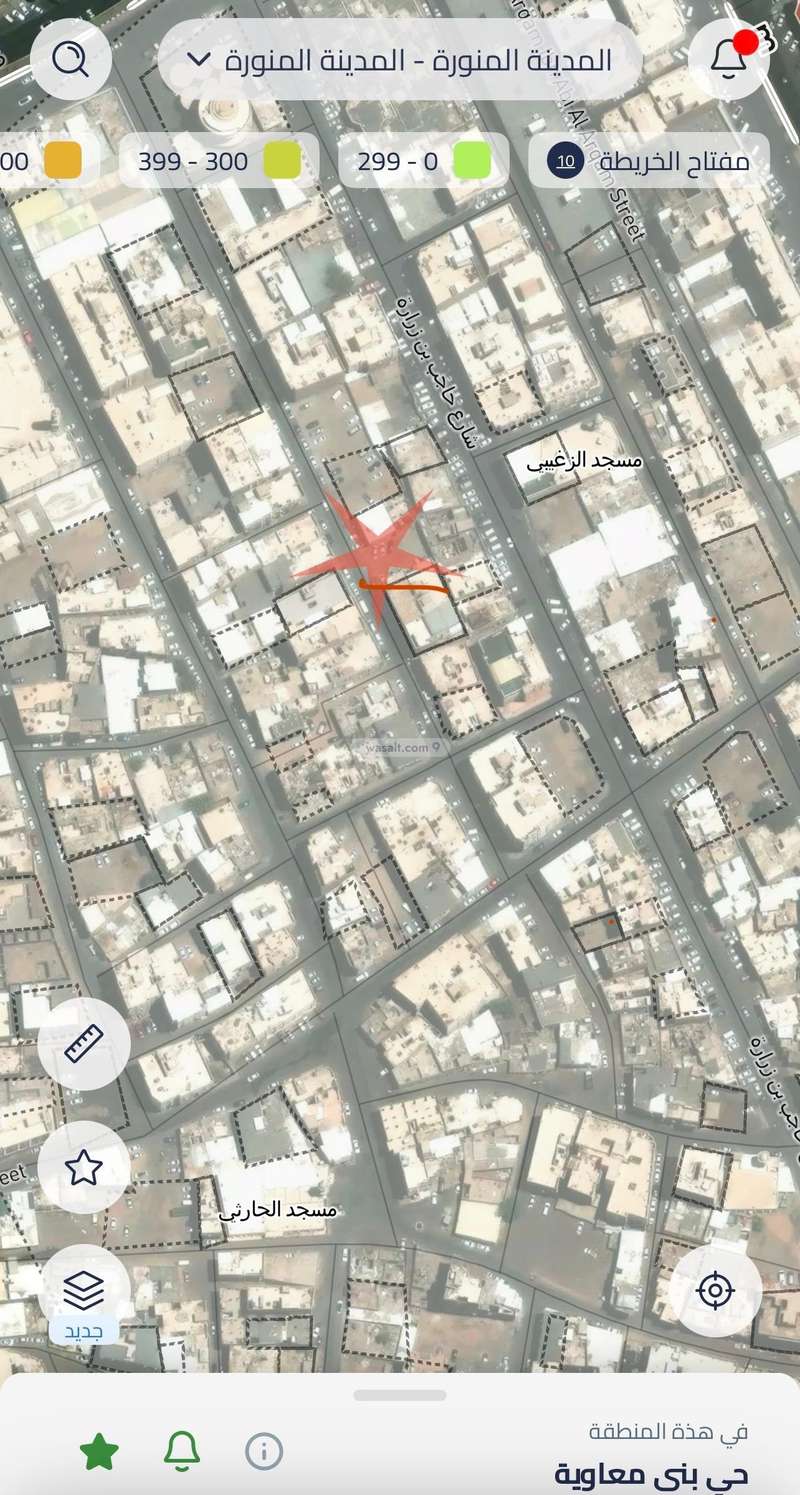Select the orange 400+ color swatch
Viewport: 800px width, 1495px height.
point(61,160)
